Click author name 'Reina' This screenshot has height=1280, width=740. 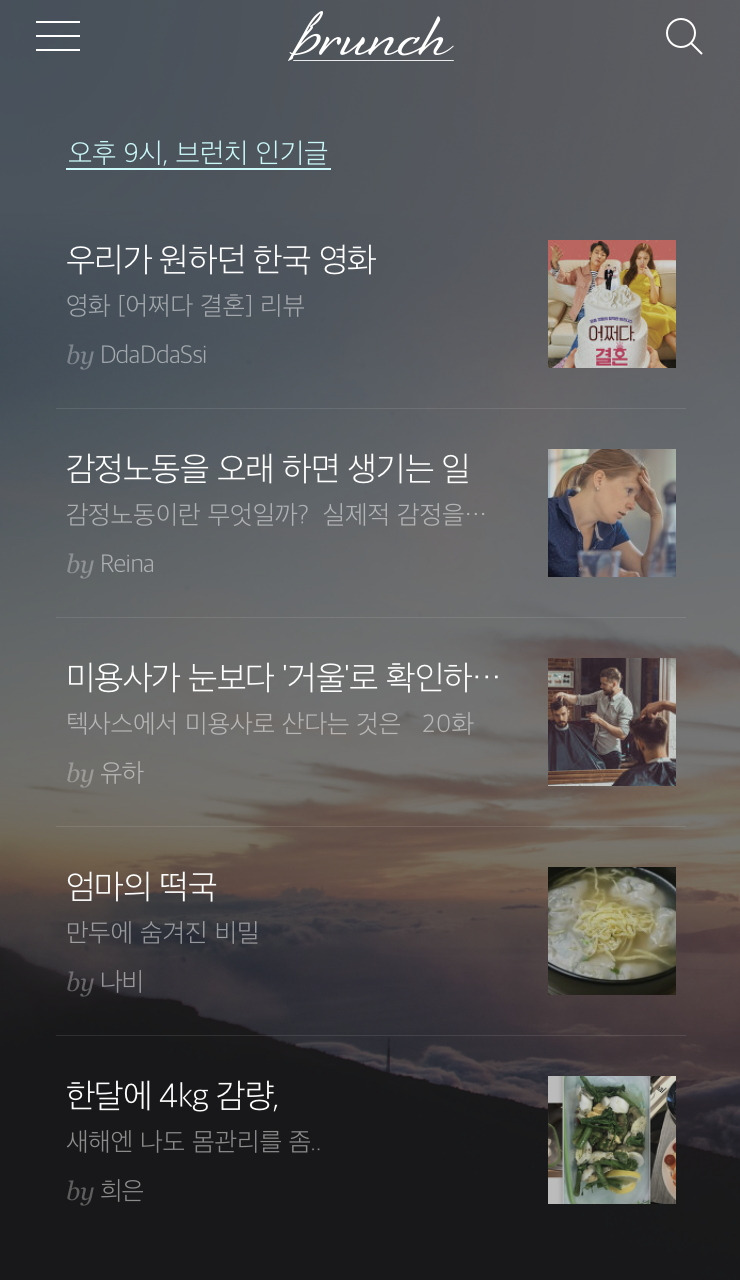click(x=128, y=563)
